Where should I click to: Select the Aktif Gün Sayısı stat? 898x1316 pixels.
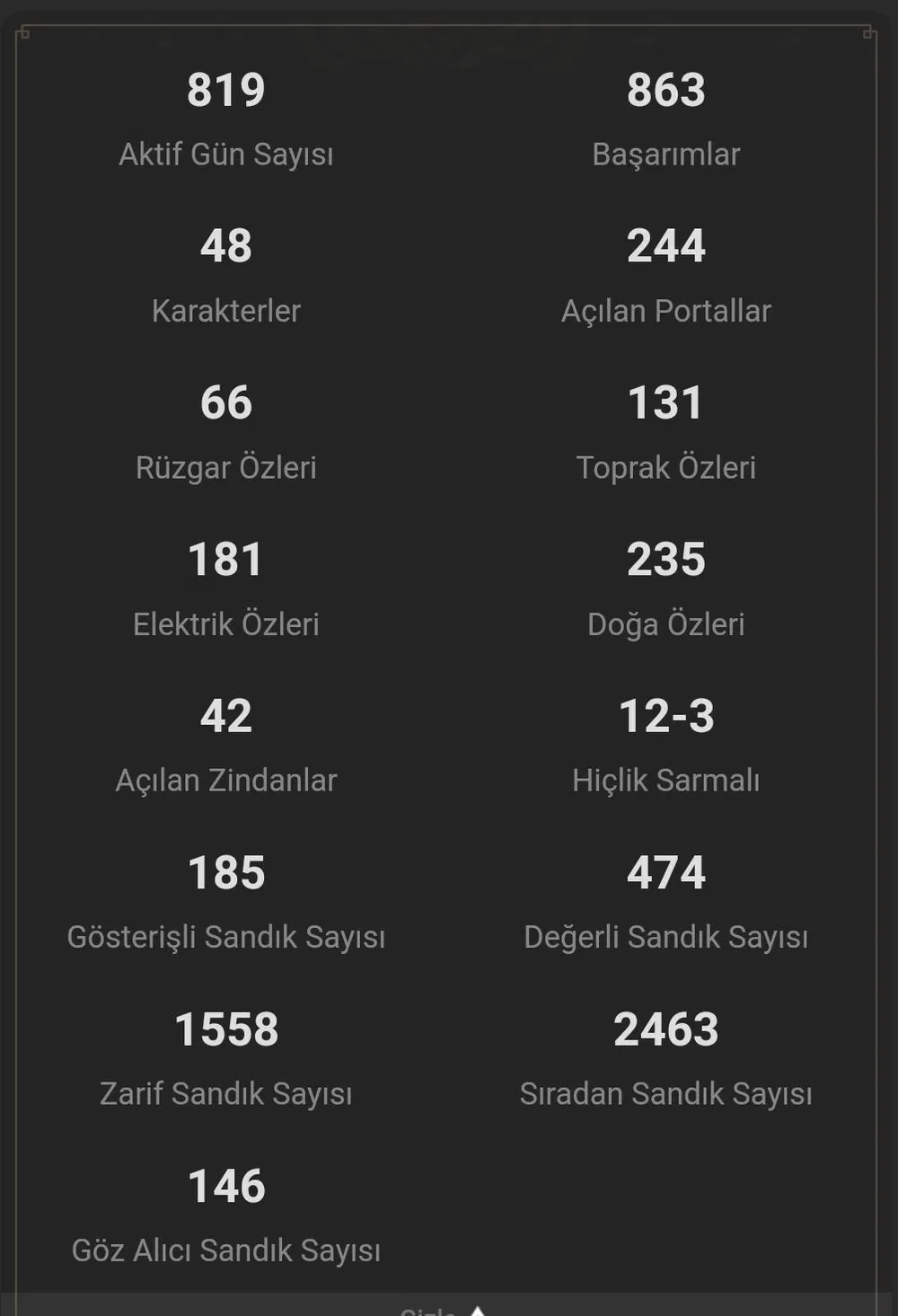[226, 154]
